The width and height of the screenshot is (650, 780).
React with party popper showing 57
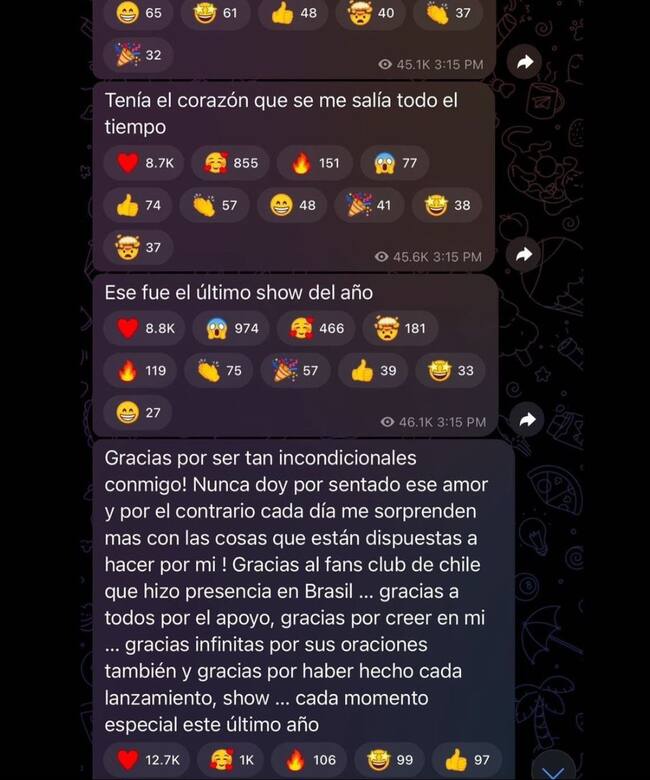(x=297, y=370)
